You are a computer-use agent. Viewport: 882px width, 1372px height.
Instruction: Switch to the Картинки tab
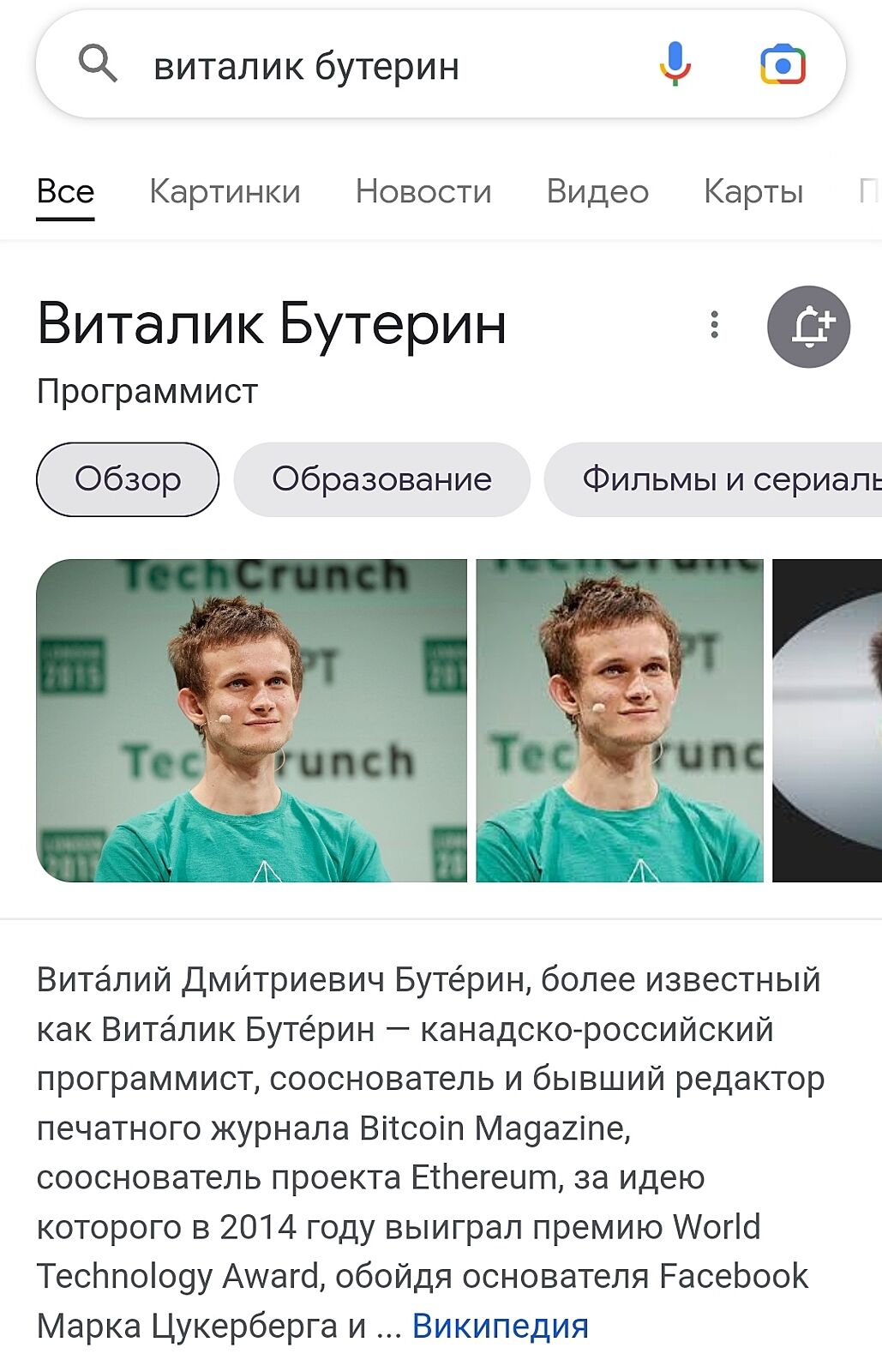(225, 191)
